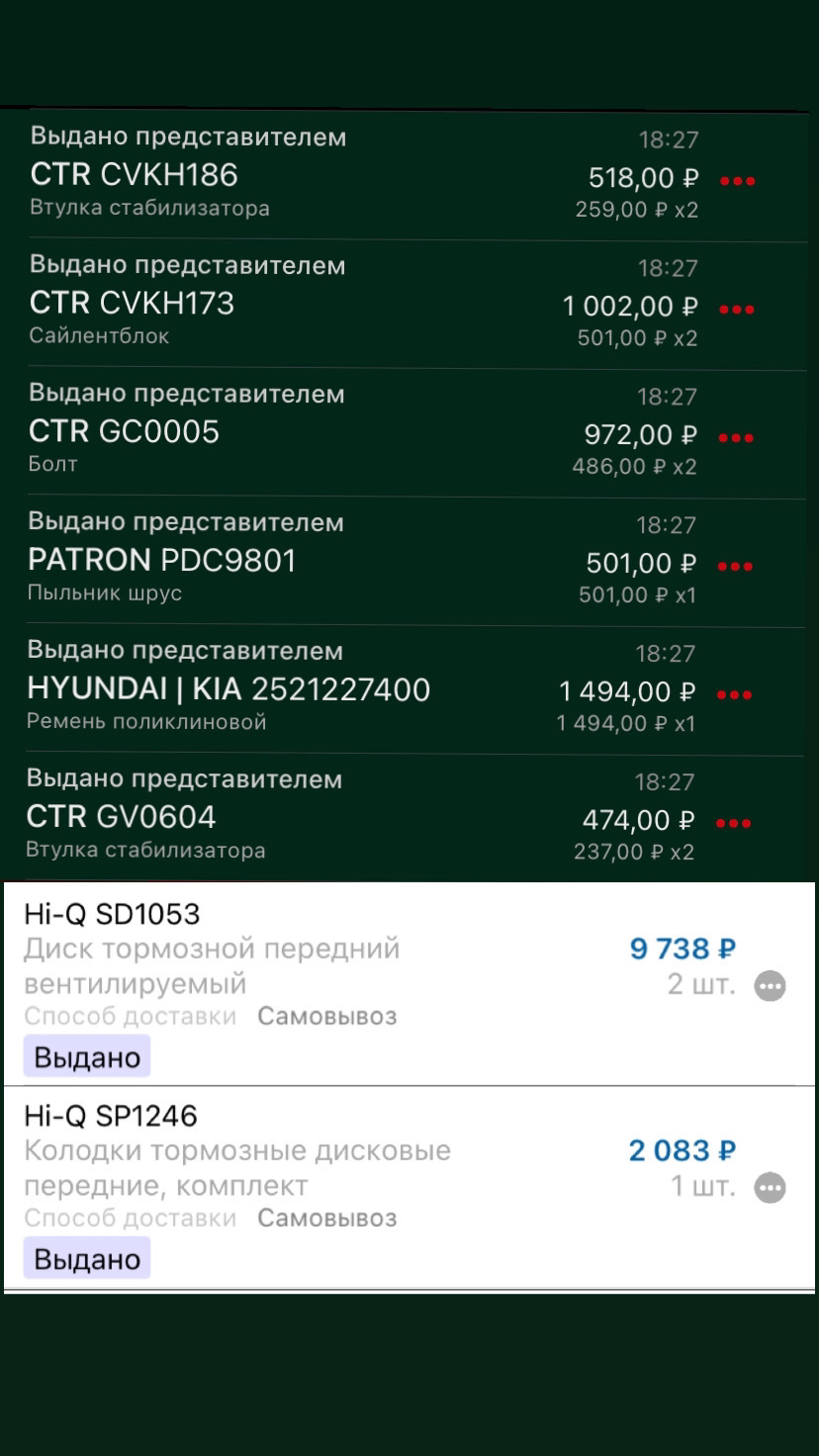Click the Выдано badge under Hi-Q SD1053

click(86, 1054)
